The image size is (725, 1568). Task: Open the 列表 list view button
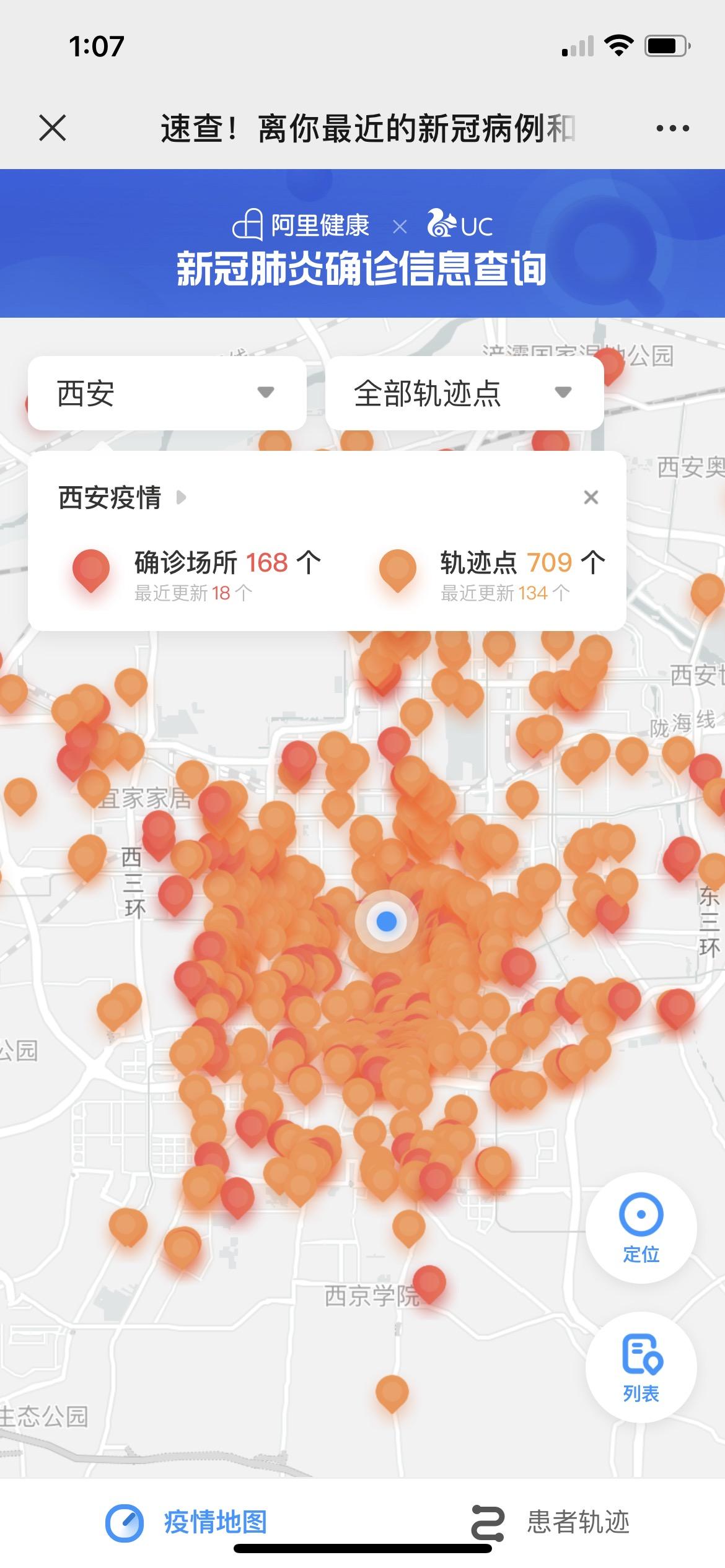pyautogui.click(x=641, y=1366)
